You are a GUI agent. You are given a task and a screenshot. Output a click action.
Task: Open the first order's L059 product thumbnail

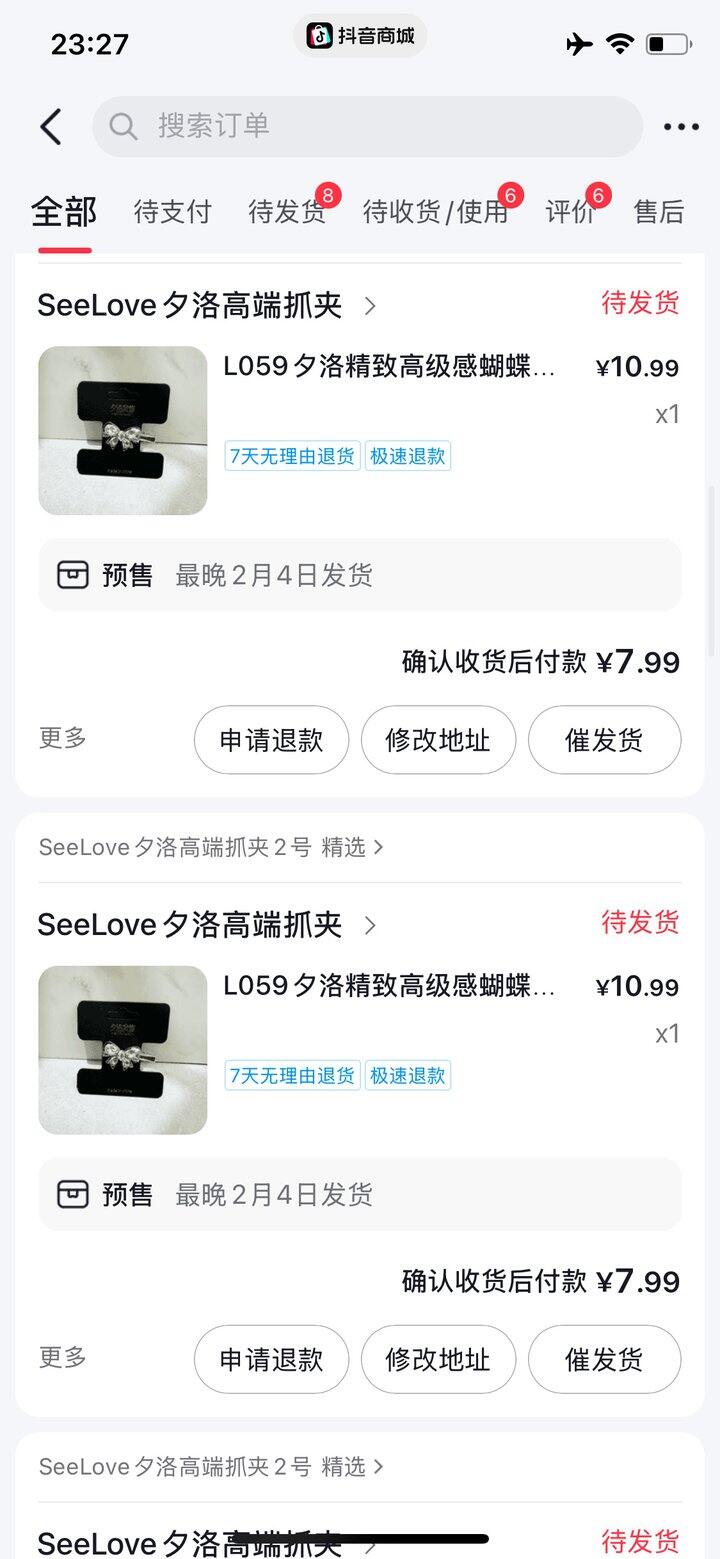tap(122, 431)
